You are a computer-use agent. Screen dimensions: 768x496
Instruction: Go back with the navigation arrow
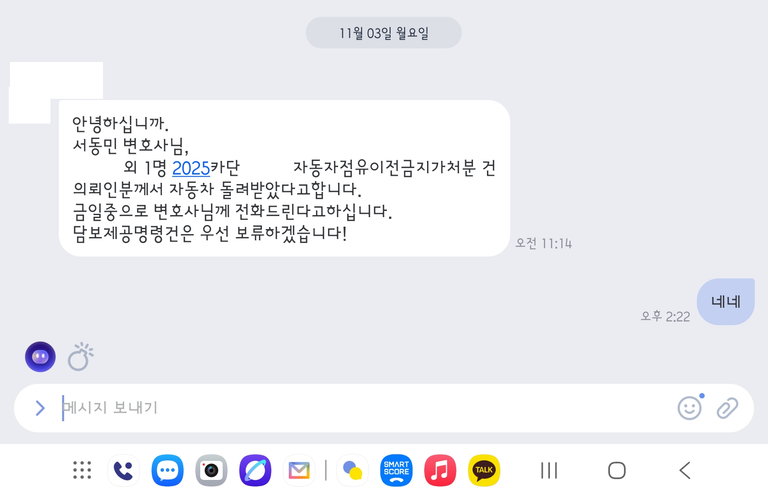click(x=685, y=470)
